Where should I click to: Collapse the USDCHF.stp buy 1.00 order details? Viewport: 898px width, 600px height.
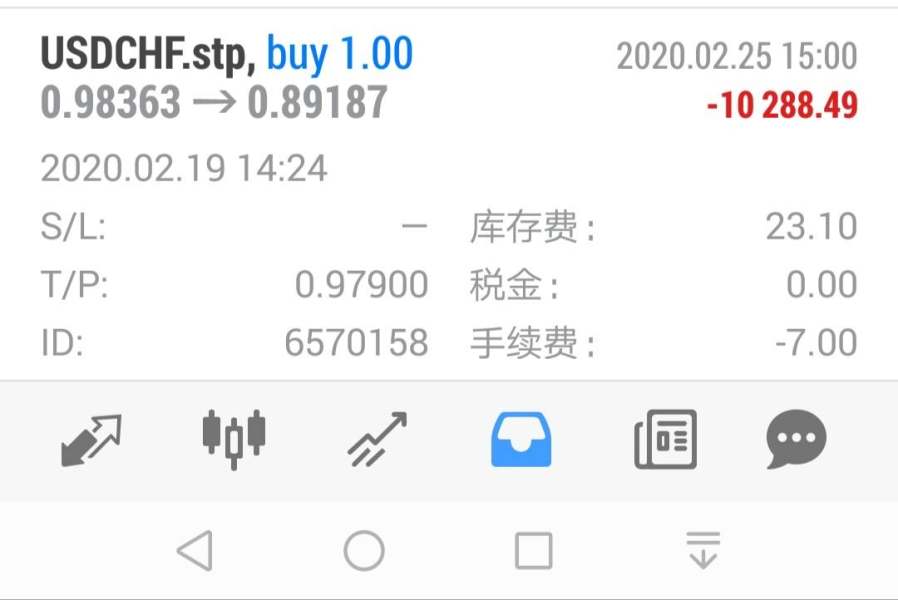click(x=449, y=78)
